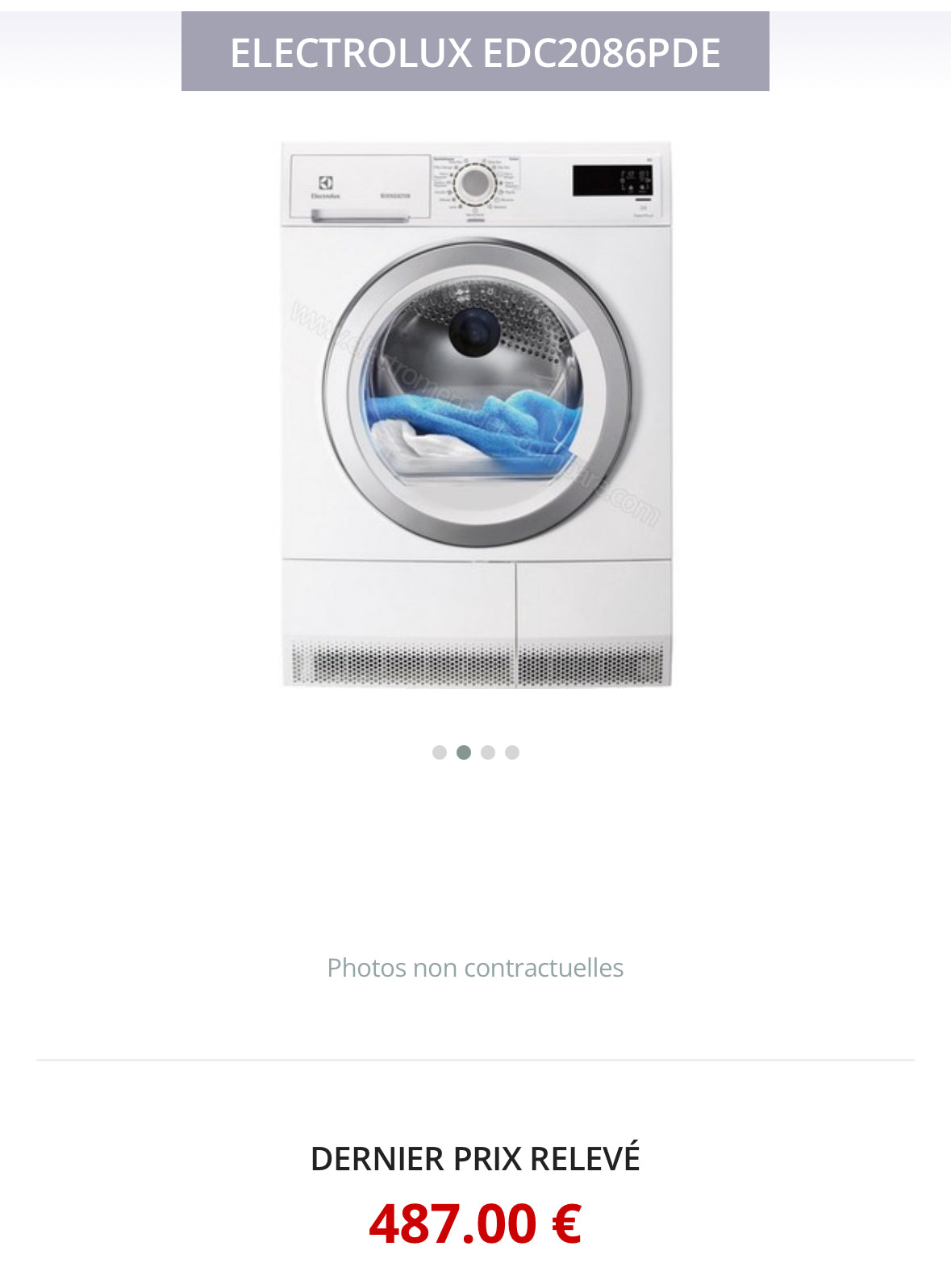Click the Photos non contractuelles notice

click(475, 967)
